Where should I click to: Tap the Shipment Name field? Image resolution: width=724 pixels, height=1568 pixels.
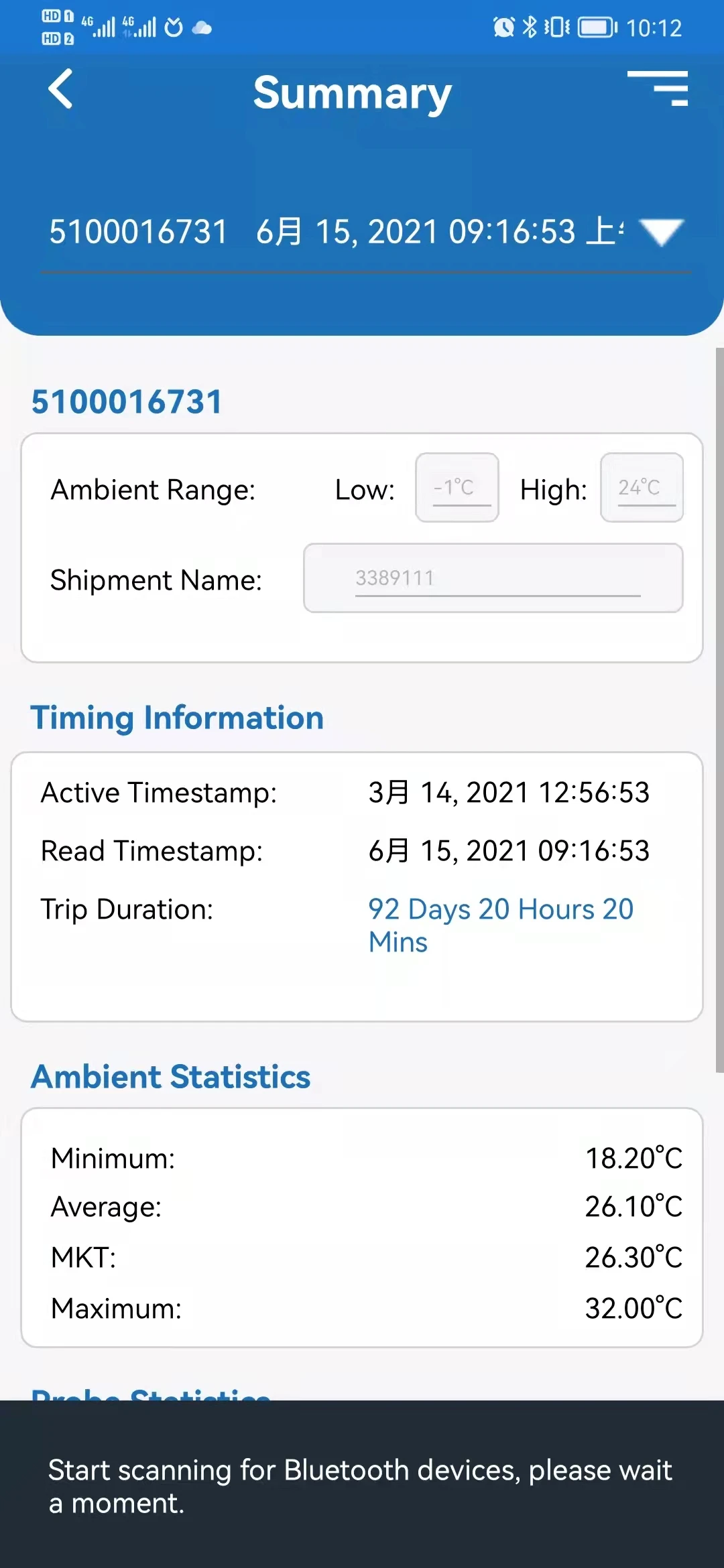493,578
